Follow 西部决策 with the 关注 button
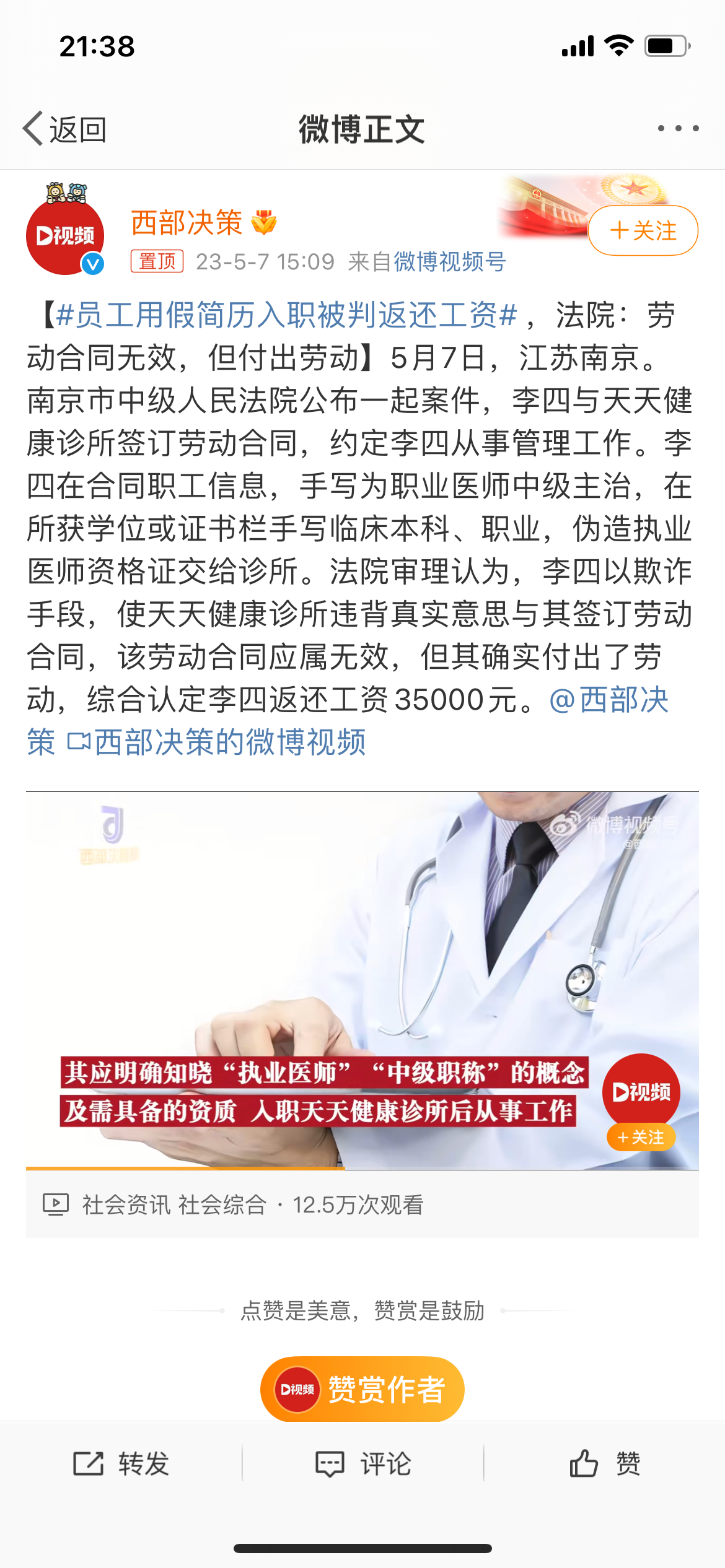Image resolution: width=725 pixels, height=1568 pixels. click(x=643, y=230)
